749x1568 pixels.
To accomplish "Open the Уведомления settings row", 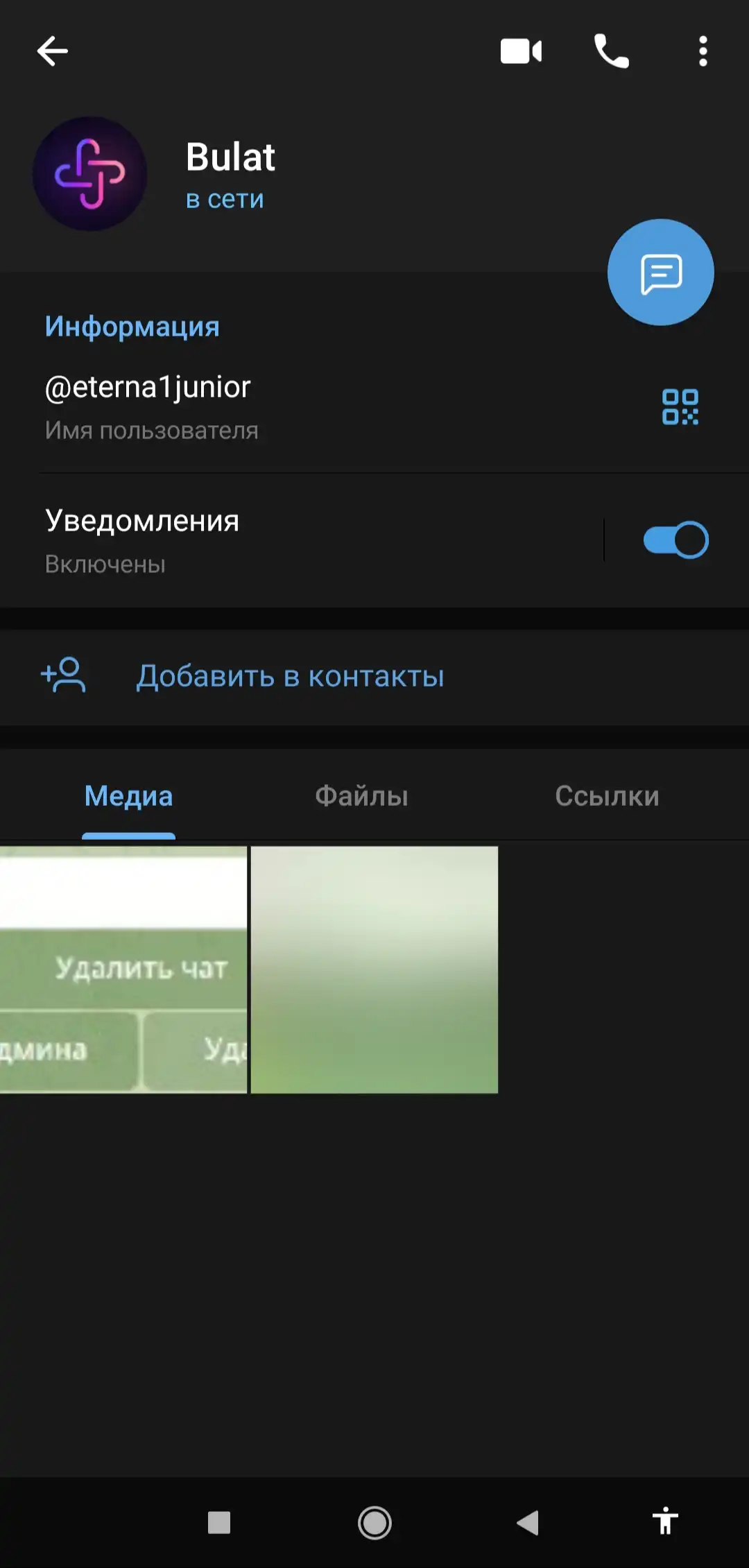I will (x=302, y=541).
